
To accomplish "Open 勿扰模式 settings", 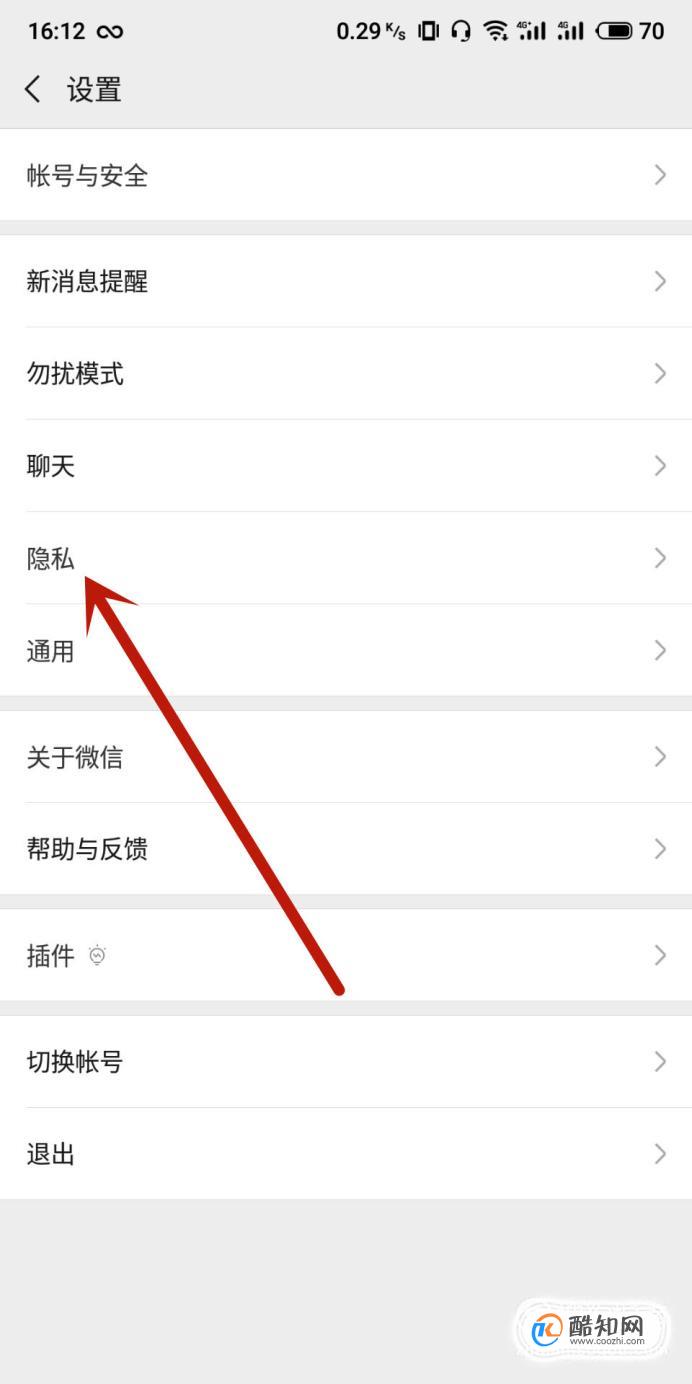I will (x=345, y=373).
